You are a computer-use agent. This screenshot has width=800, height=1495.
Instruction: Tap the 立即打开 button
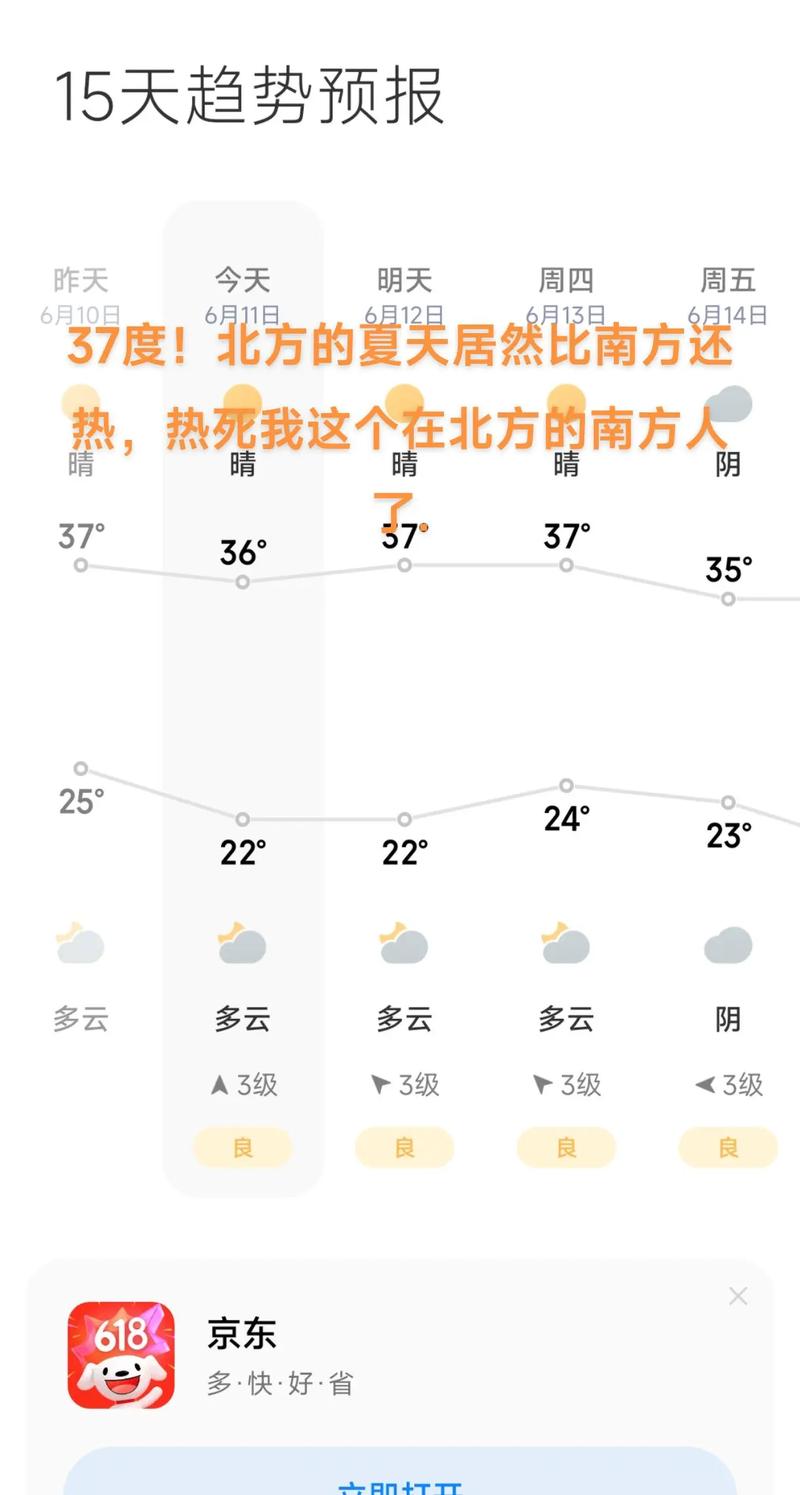(400, 1475)
